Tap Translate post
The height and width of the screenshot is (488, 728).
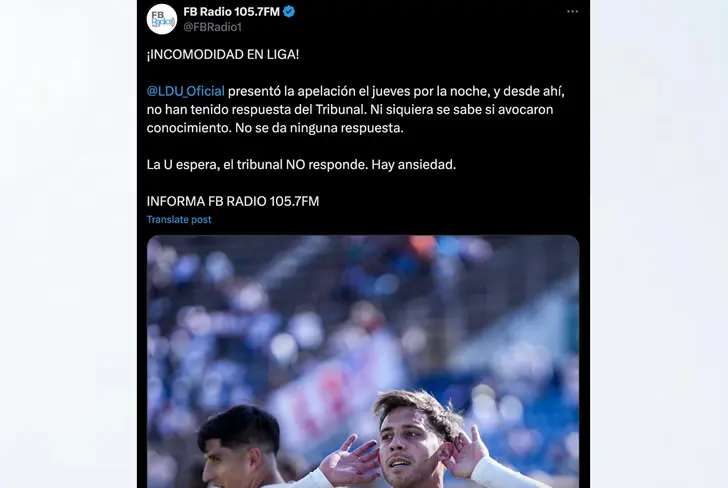[179, 220]
